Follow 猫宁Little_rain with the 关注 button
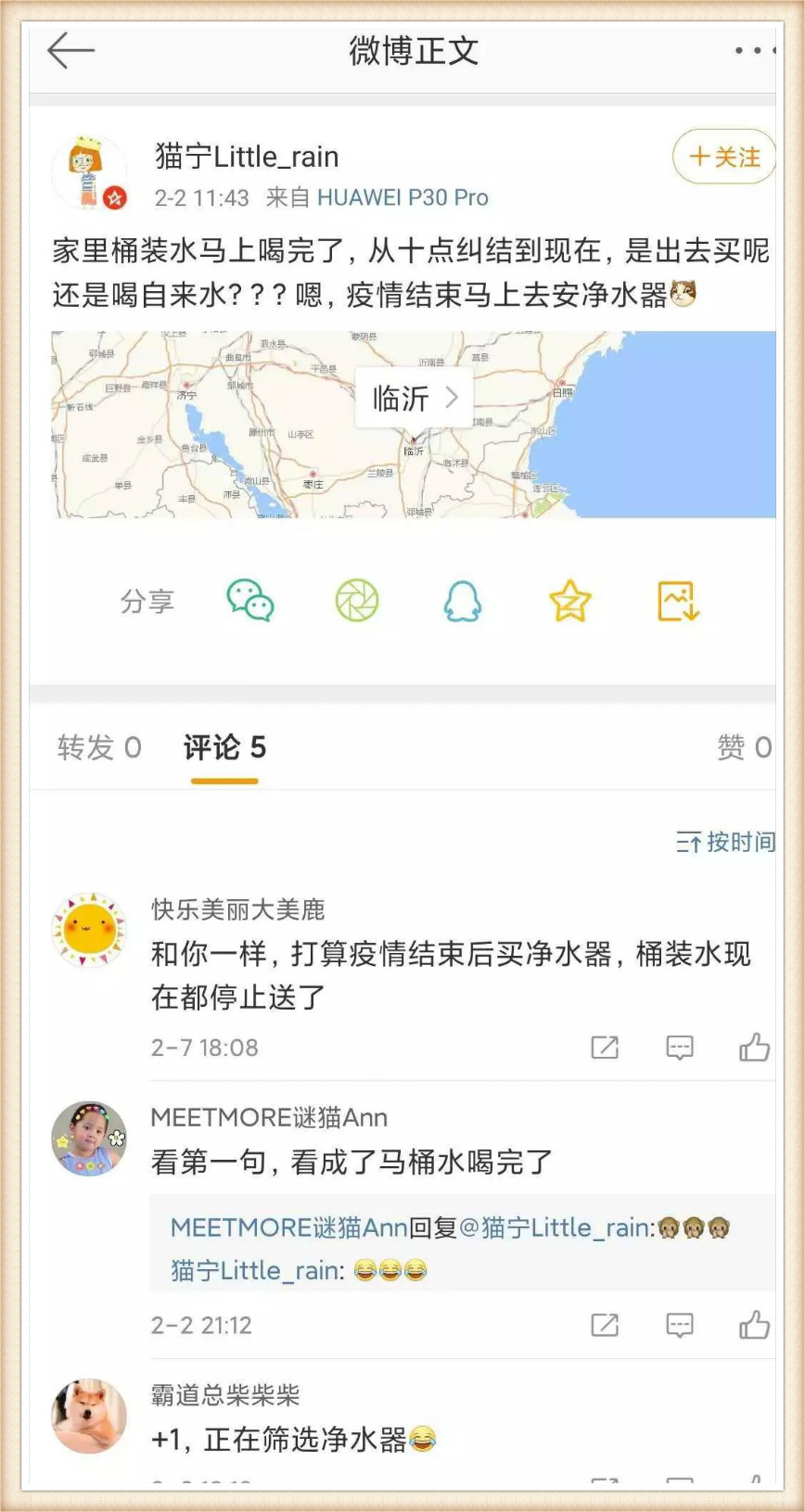 [x=723, y=157]
